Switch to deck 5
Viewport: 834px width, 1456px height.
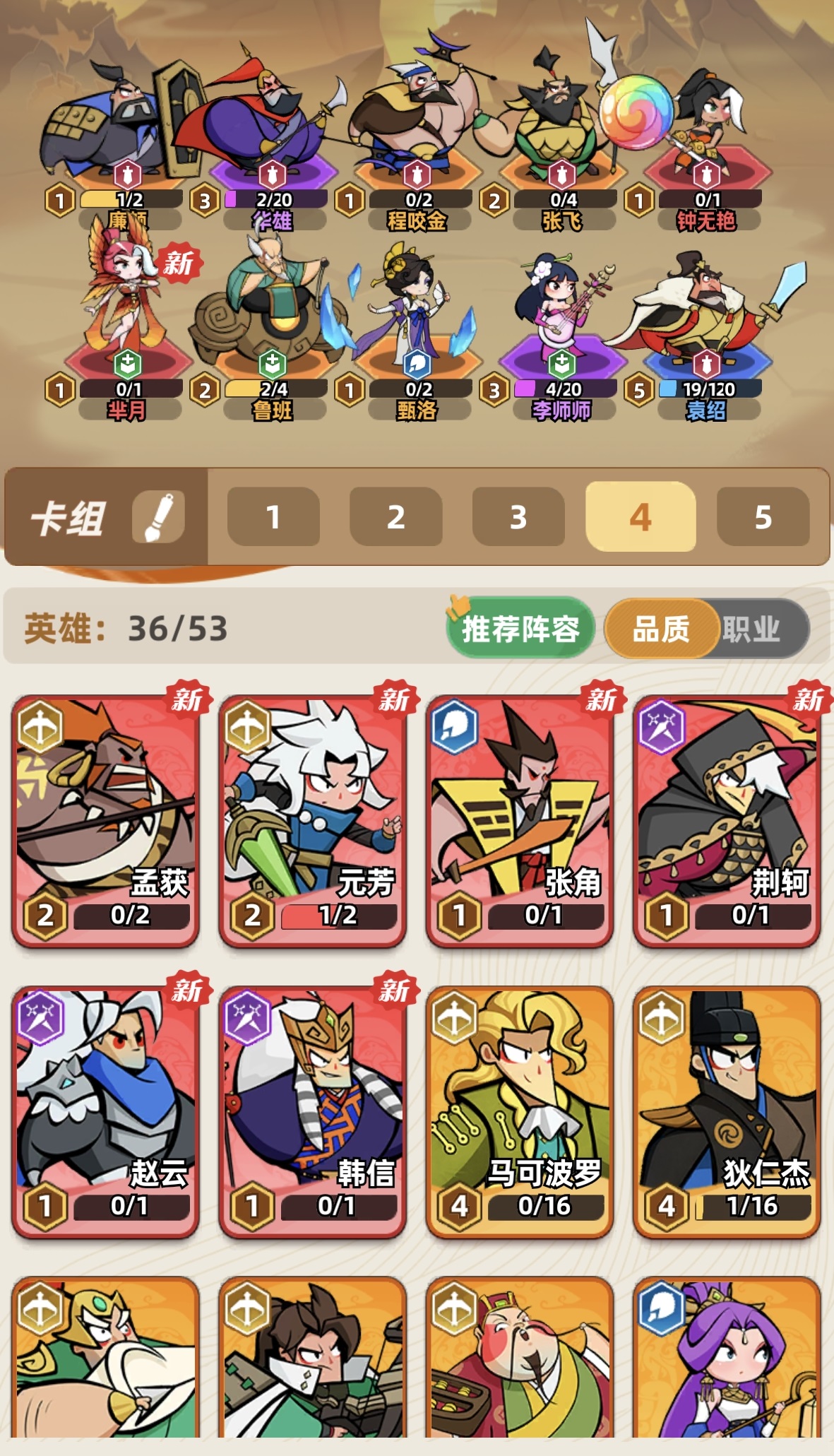763,517
